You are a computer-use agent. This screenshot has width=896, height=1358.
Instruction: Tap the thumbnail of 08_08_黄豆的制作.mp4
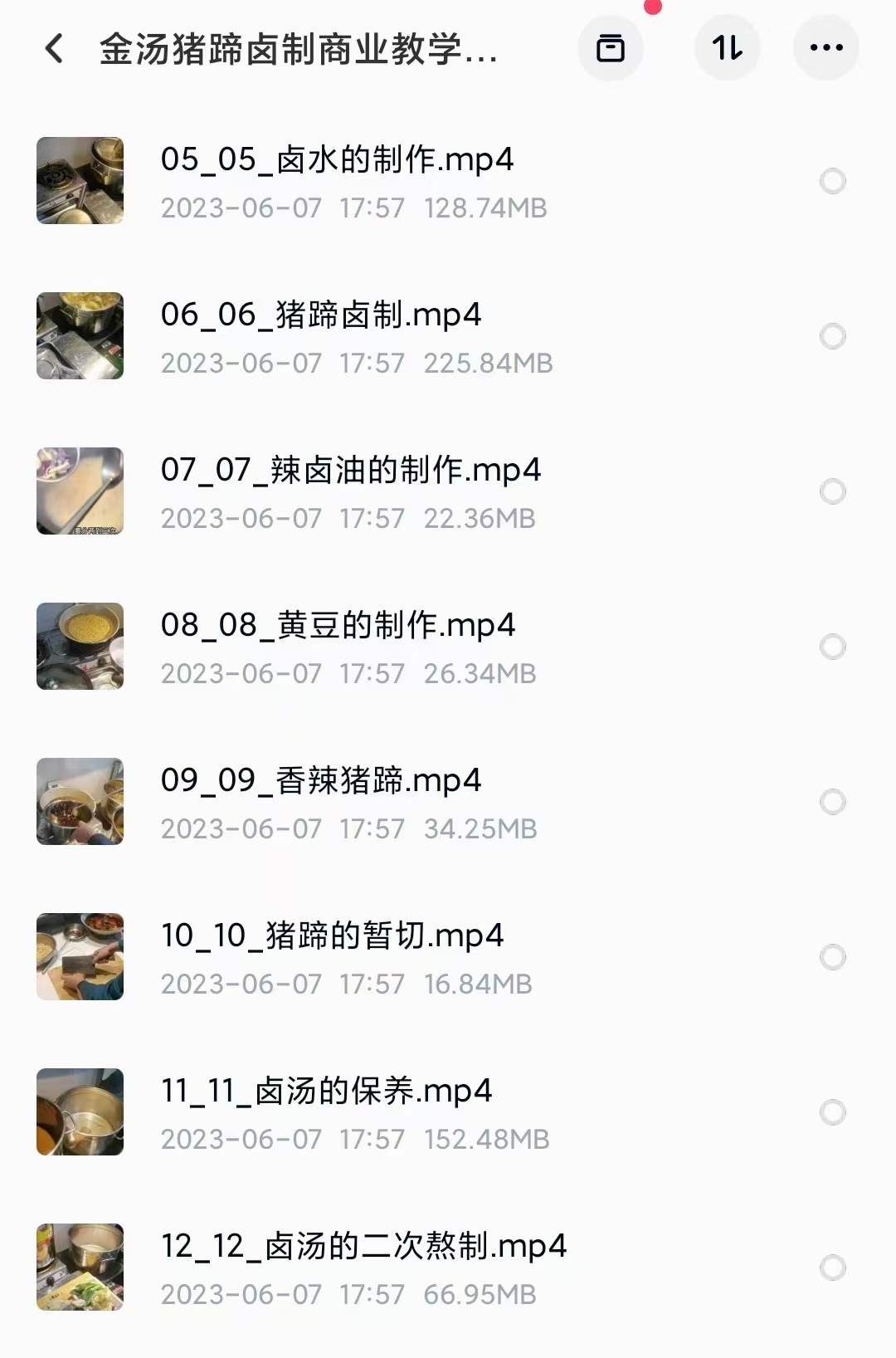79,645
